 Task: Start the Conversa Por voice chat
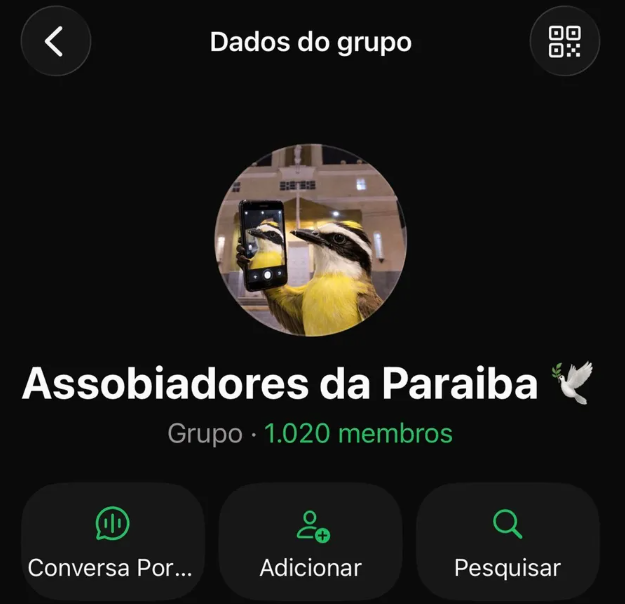click(112, 543)
